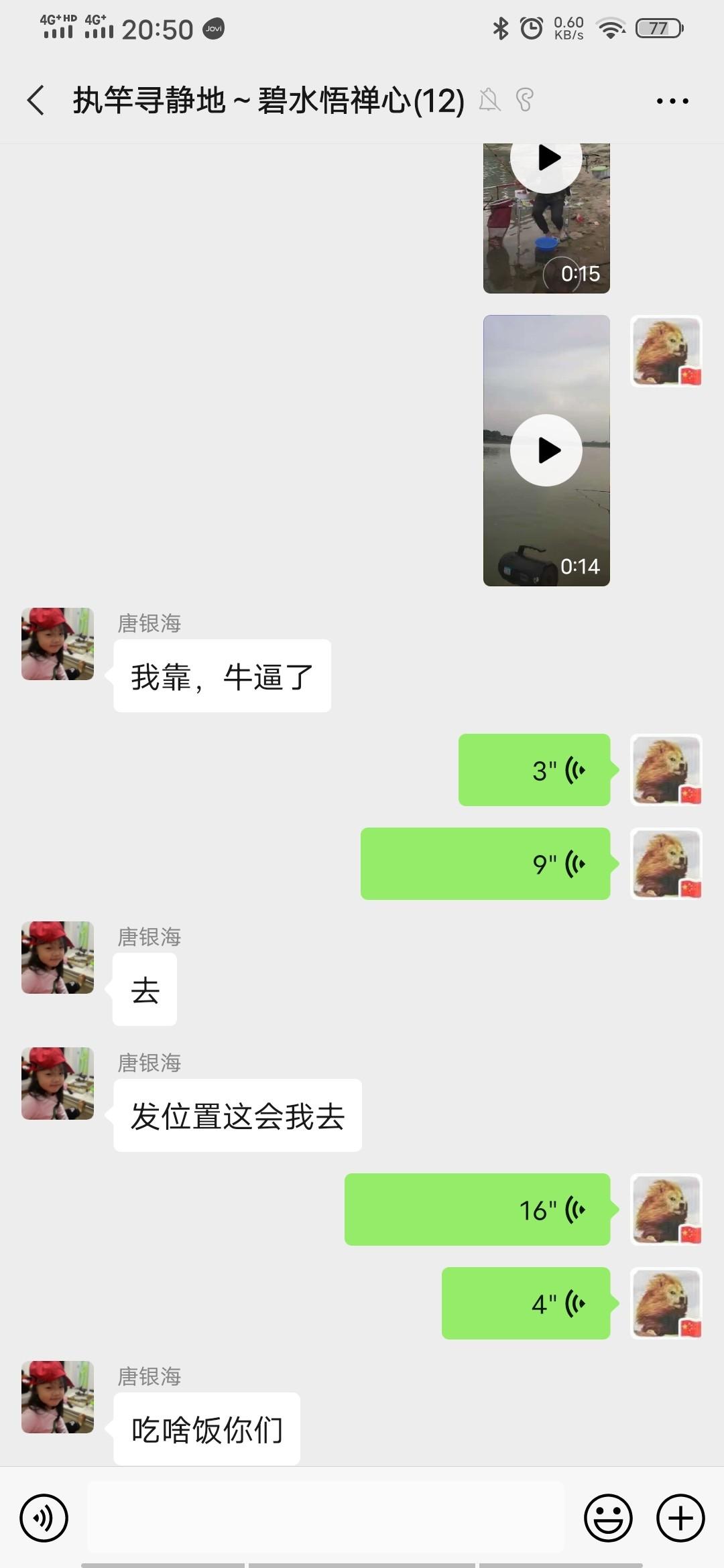Play the 3-second voice message

534,770
